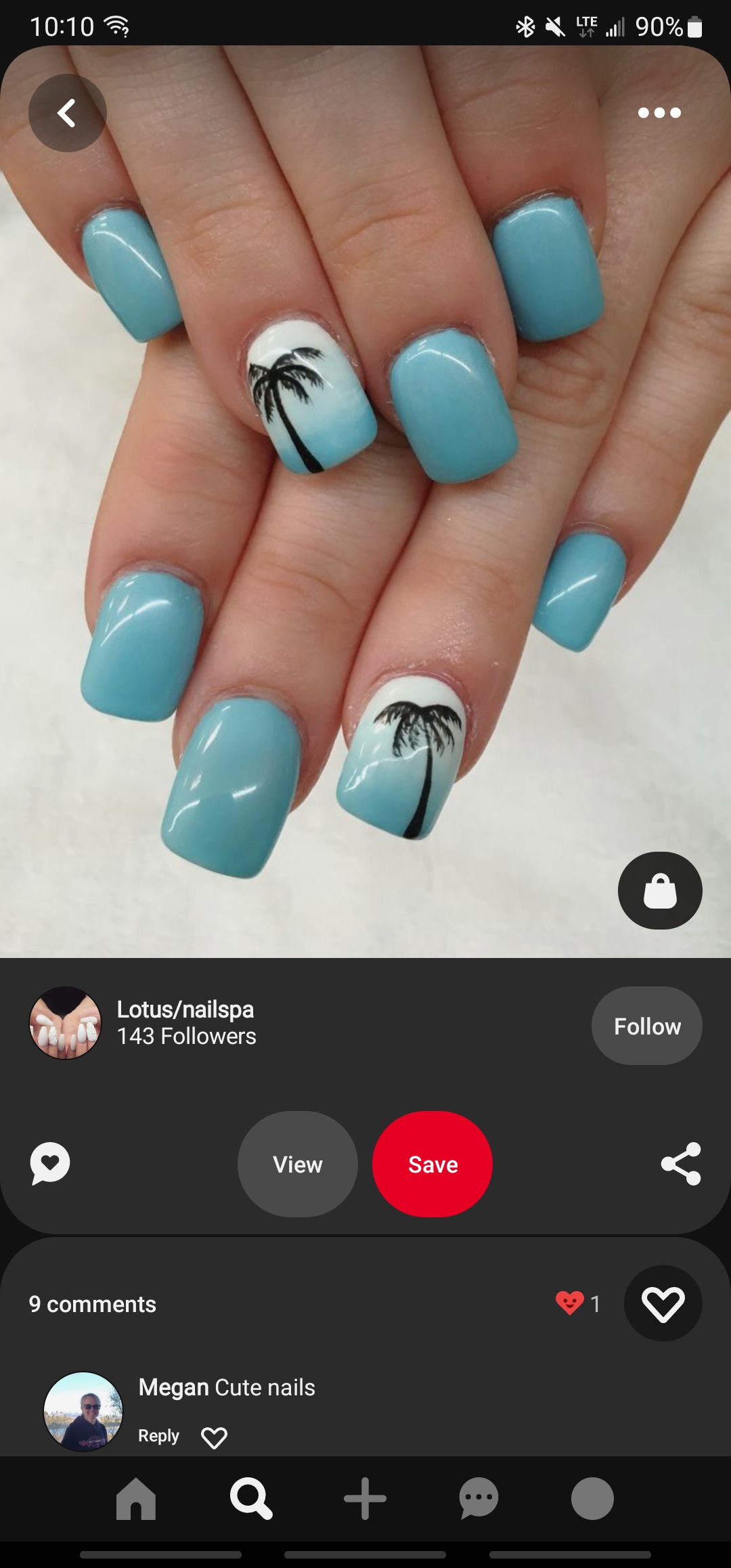Open the profile tab
This screenshot has height=1568, width=731.
pos(592,1498)
